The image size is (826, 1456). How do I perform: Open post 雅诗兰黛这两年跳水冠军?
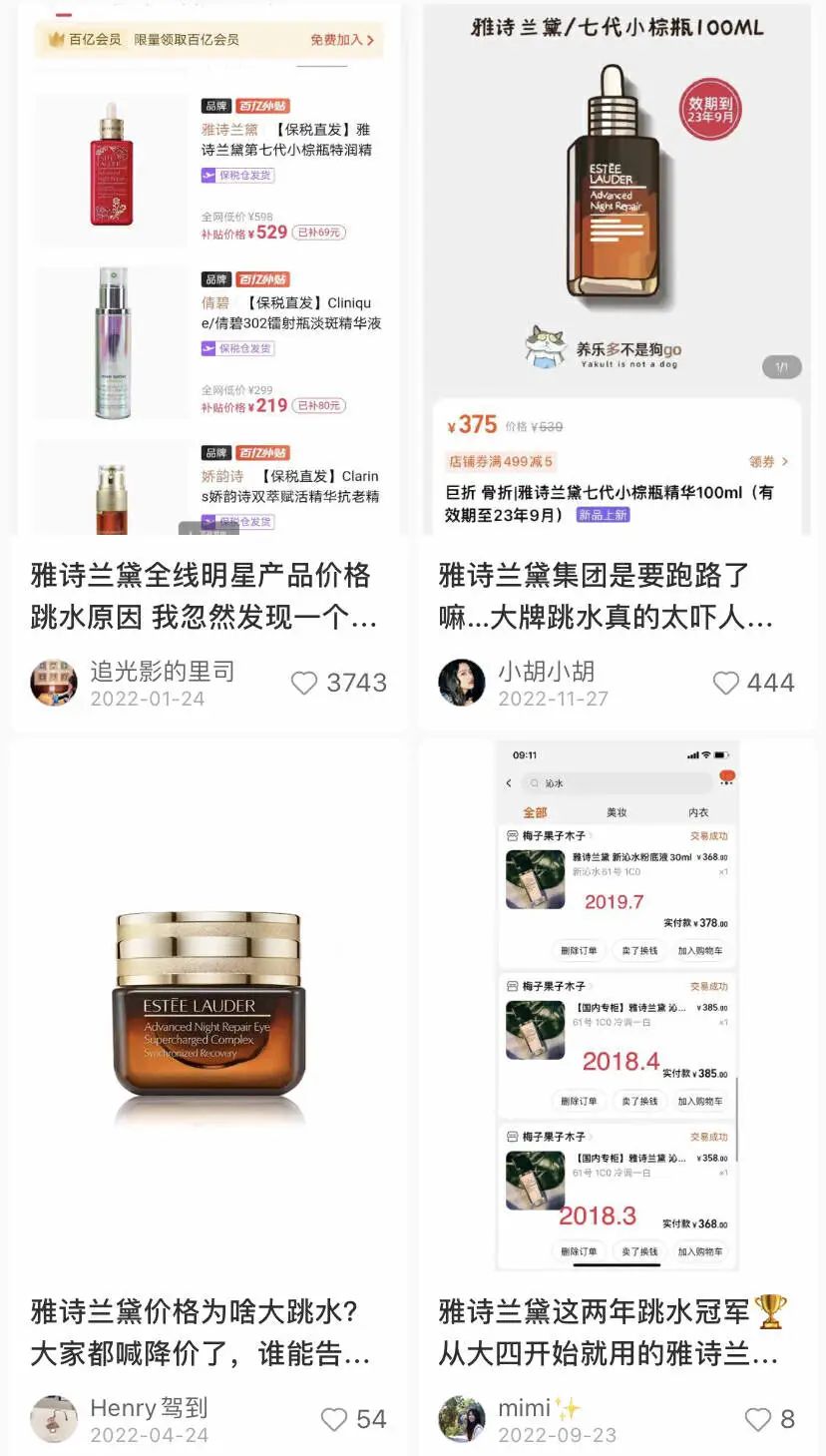point(611,1332)
